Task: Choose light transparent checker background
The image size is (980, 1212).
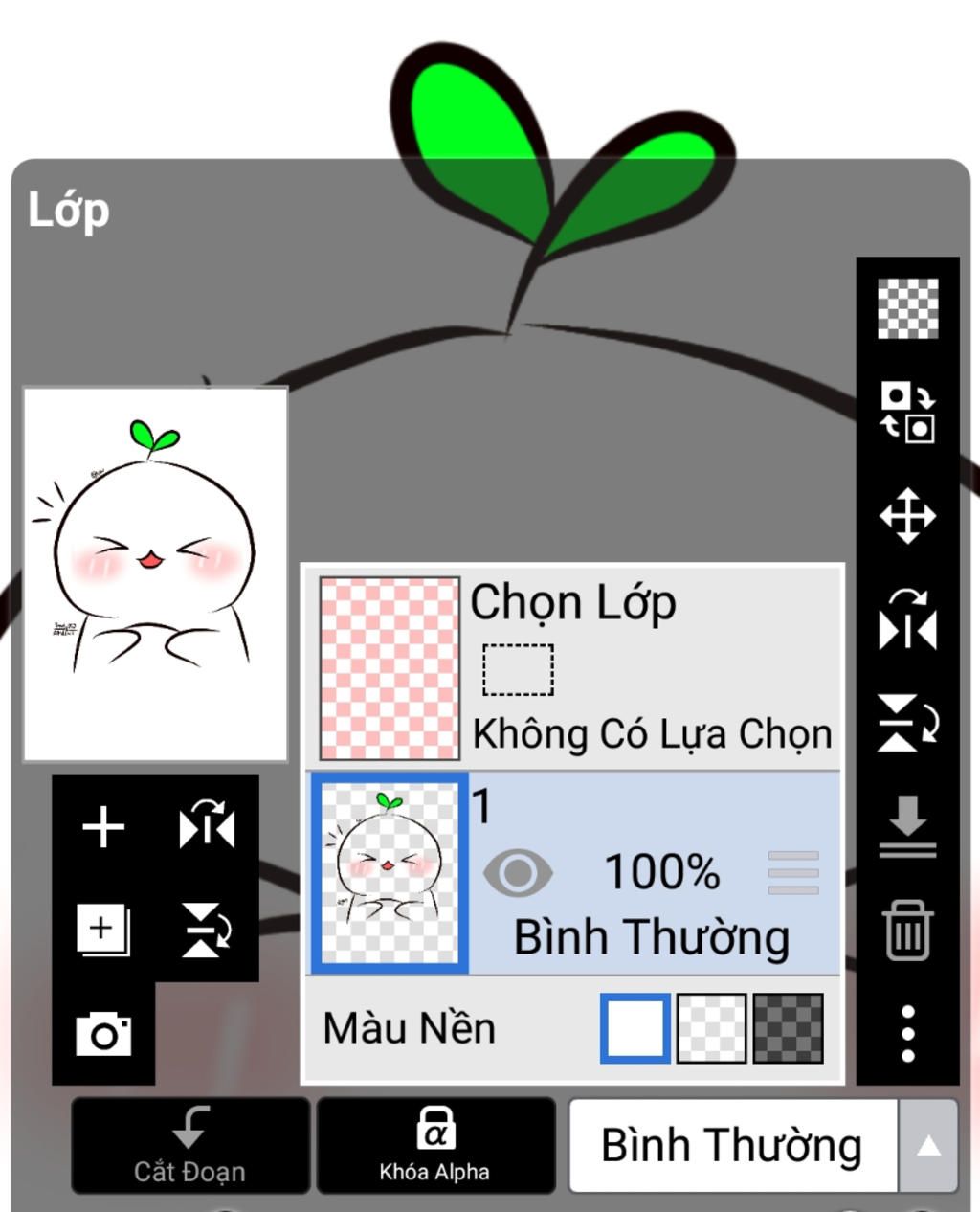Action: [x=712, y=1028]
